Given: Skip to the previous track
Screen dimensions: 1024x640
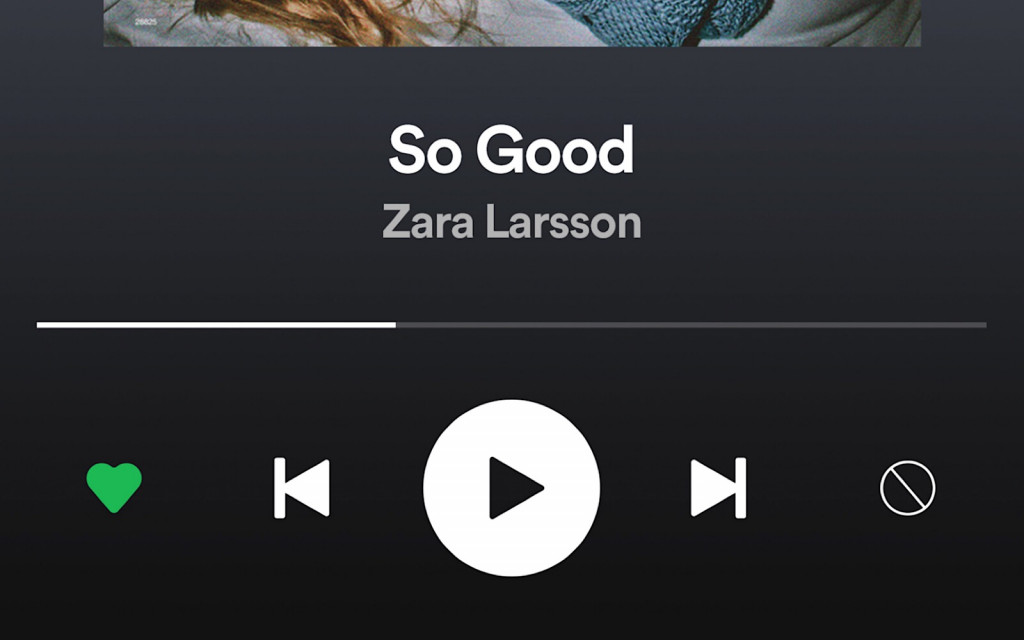Looking at the screenshot, I should (301, 488).
